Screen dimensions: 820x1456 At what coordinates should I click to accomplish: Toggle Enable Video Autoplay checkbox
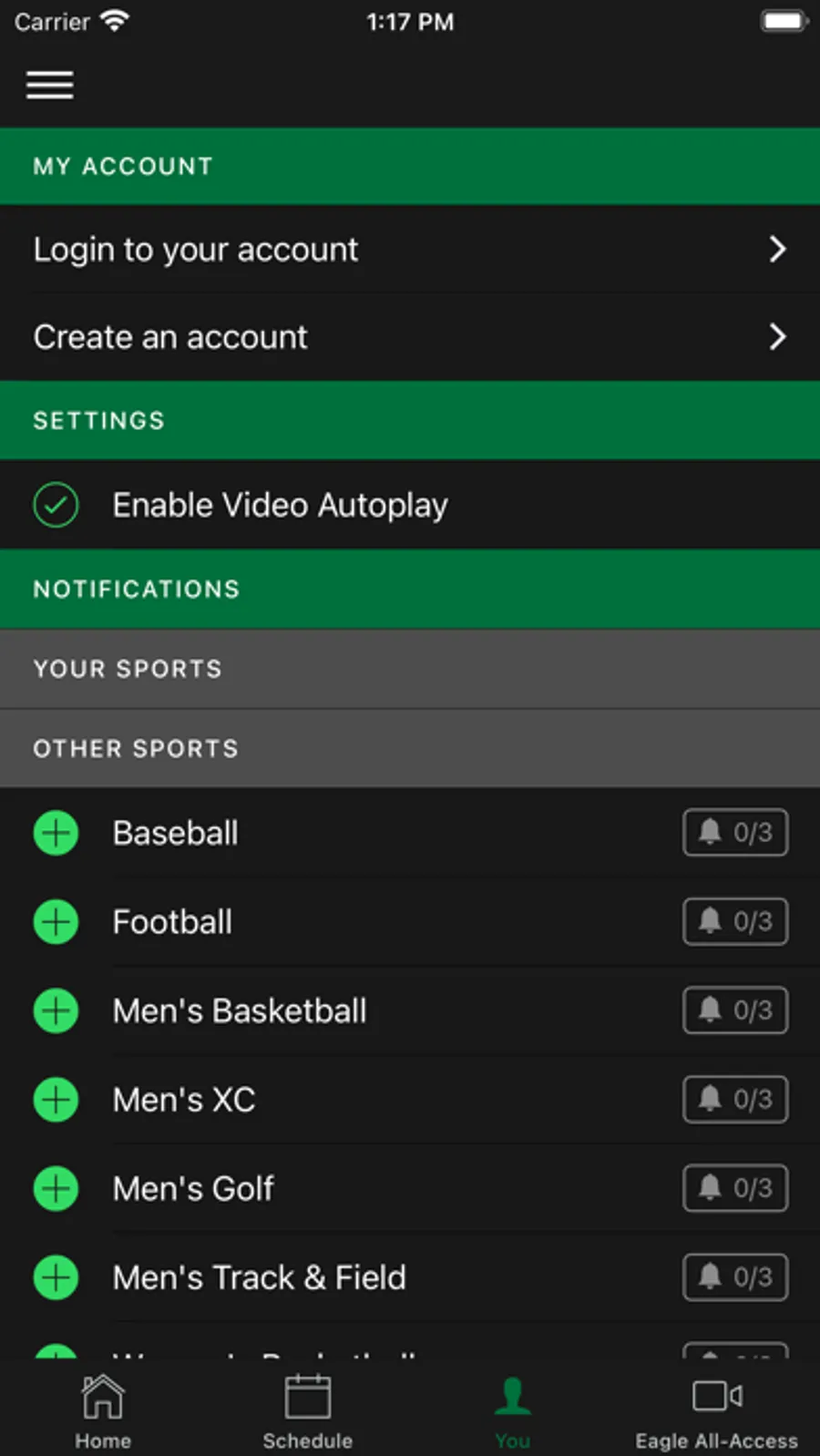pyautogui.click(x=56, y=505)
